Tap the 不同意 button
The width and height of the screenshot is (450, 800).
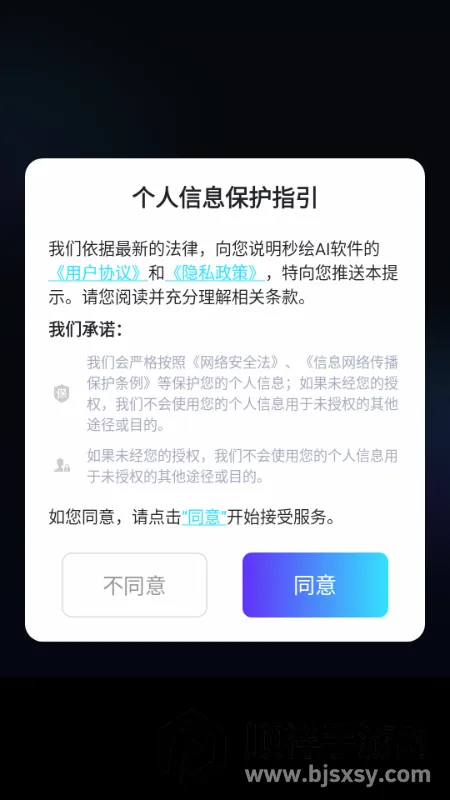point(135,585)
